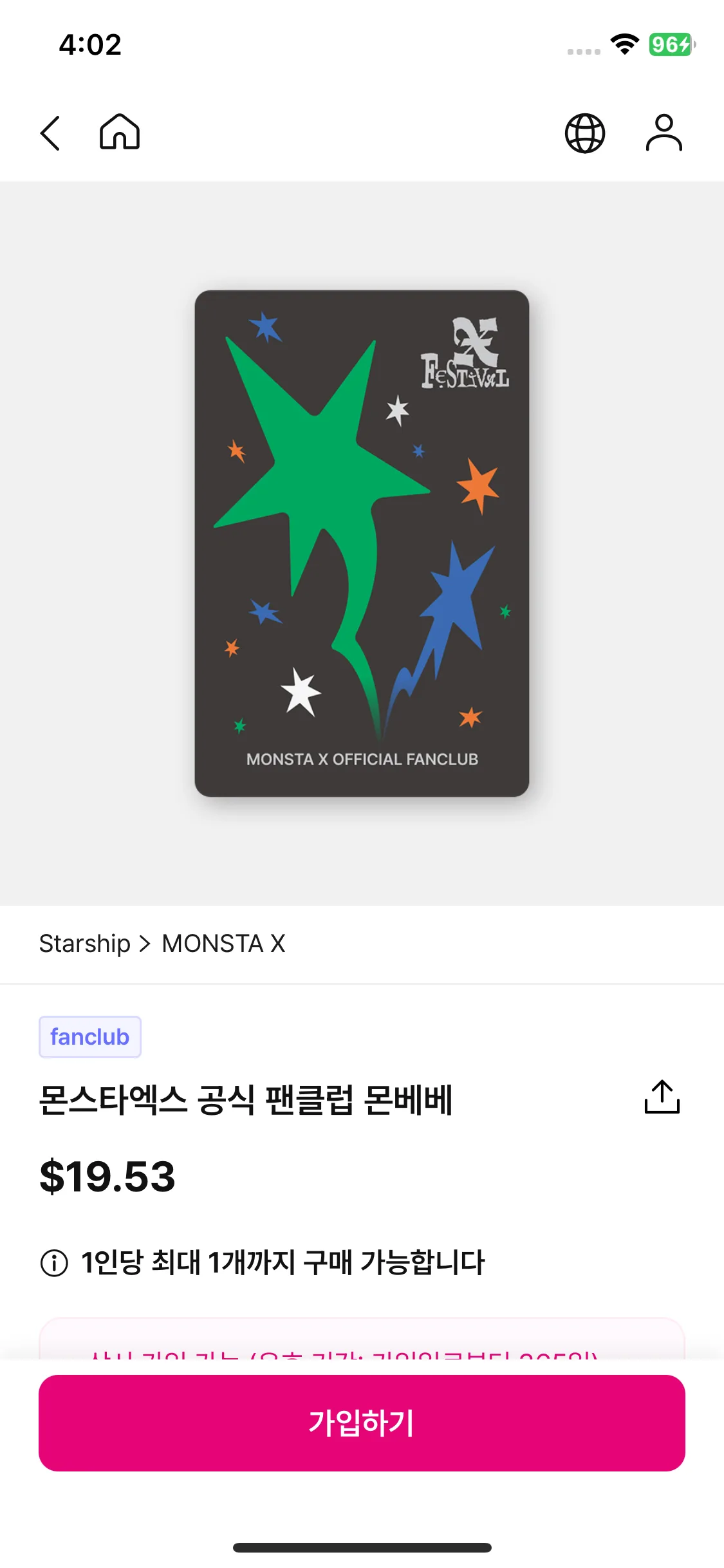This screenshot has width=724, height=1568.
Task: Open the Starship breadcrumb link
Action: pos(85,944)
